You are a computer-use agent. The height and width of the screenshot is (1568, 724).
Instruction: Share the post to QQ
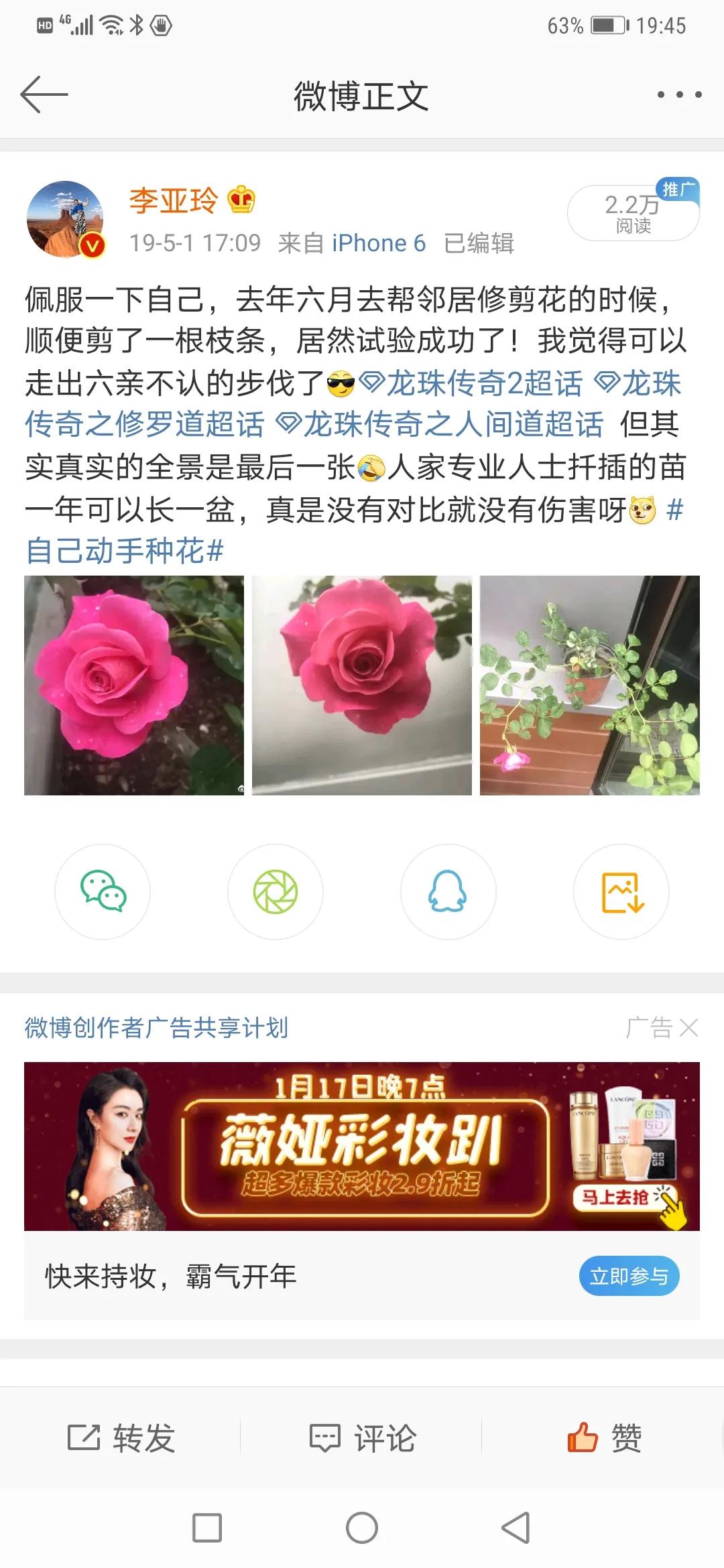click(448, 892)
